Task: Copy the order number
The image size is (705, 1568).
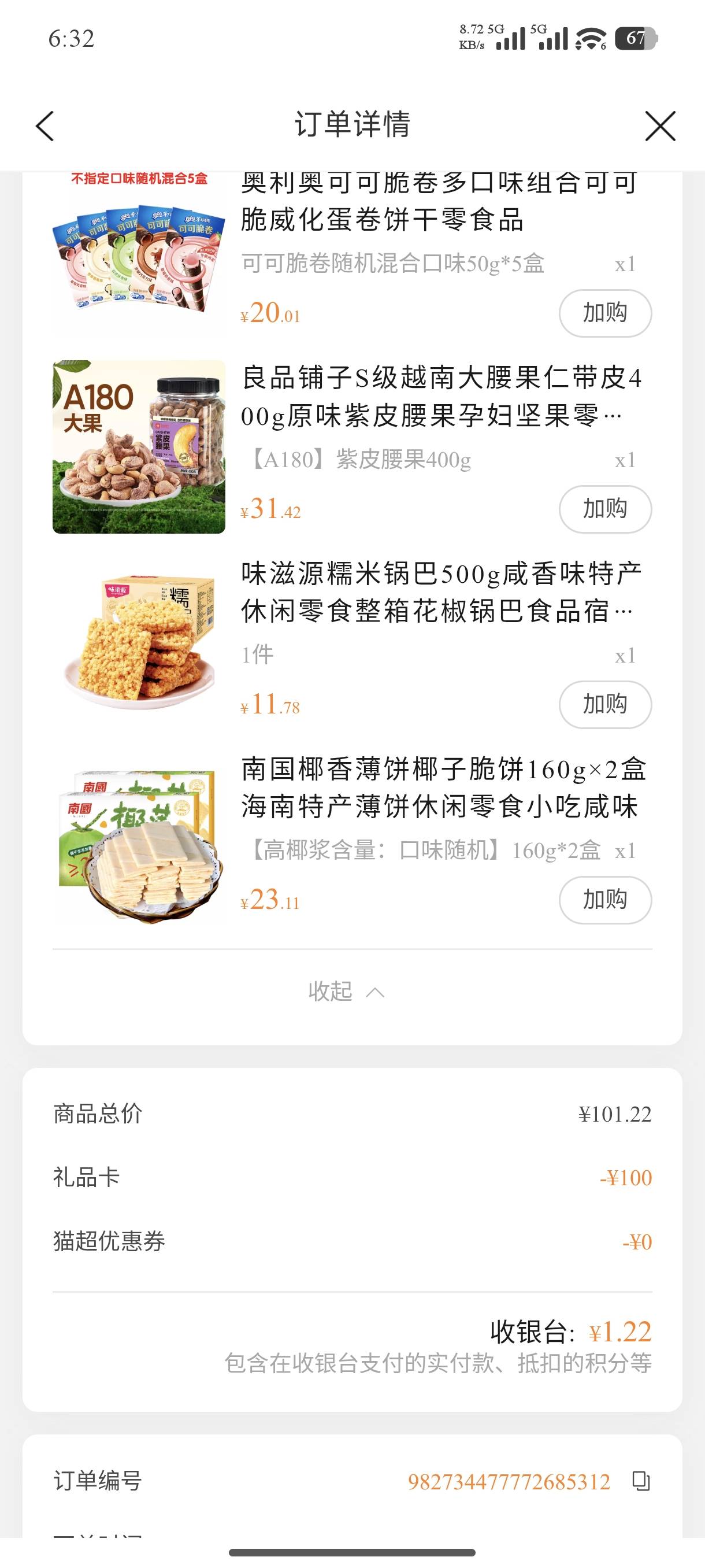Action: pos(641,1481)
